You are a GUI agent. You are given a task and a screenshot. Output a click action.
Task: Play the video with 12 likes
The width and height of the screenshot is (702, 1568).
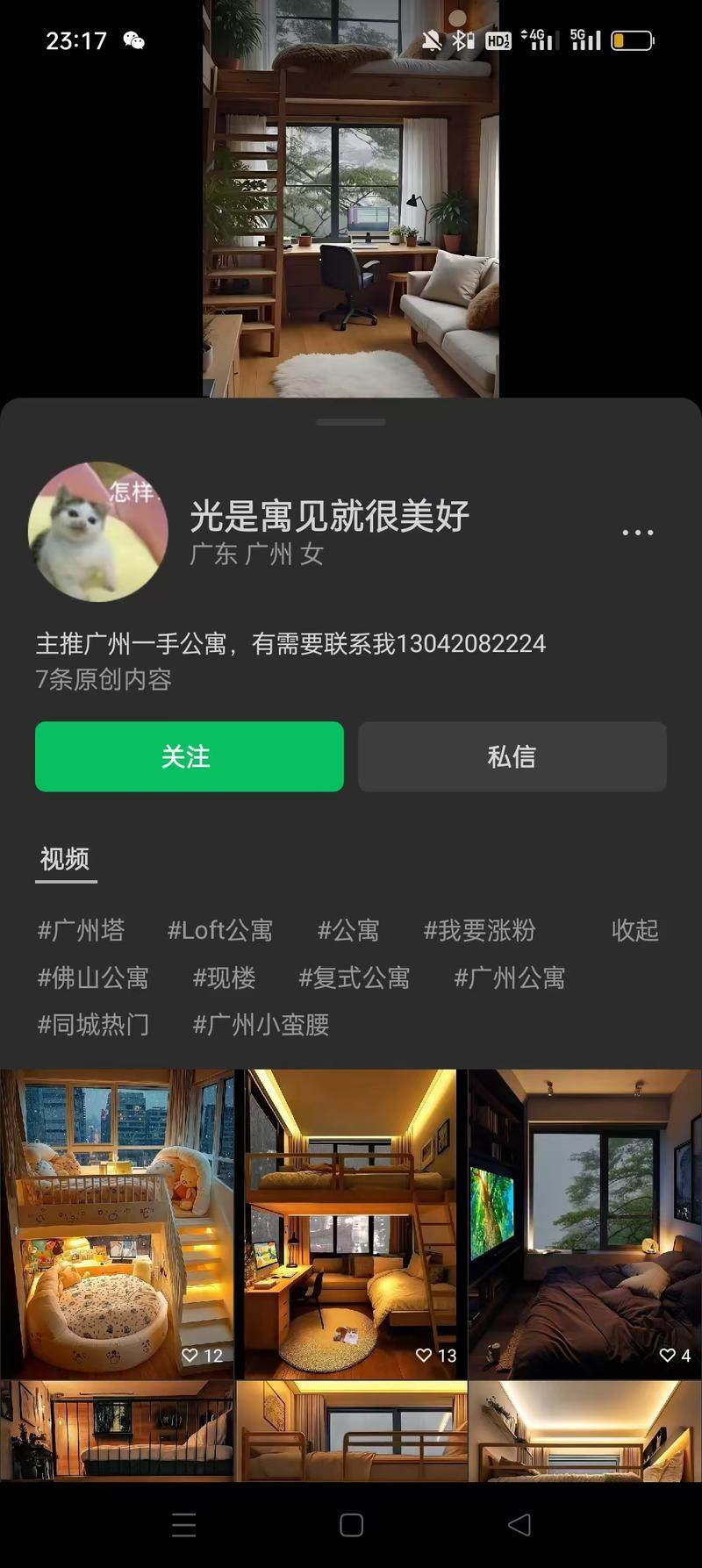point(117,1222)
